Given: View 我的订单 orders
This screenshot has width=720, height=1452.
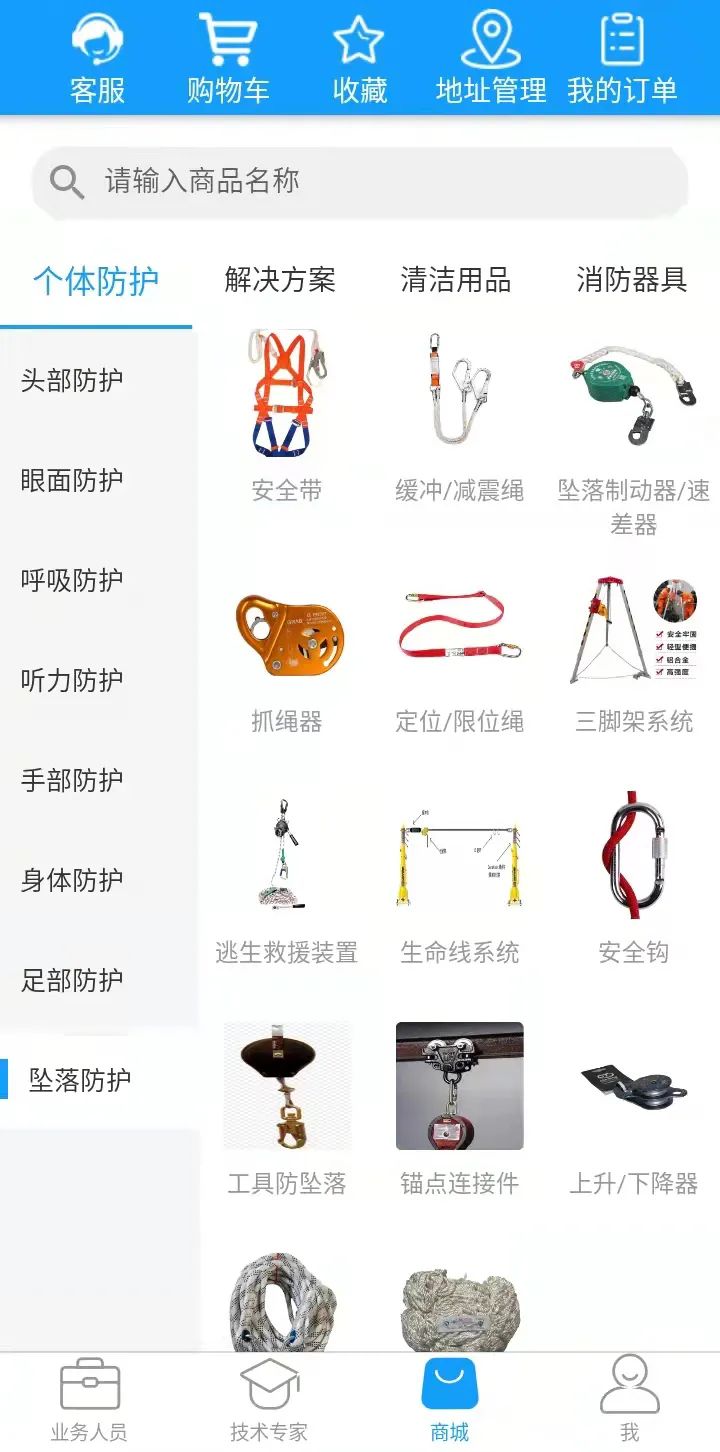Looking at the screenshot, I should coord(622,59).
